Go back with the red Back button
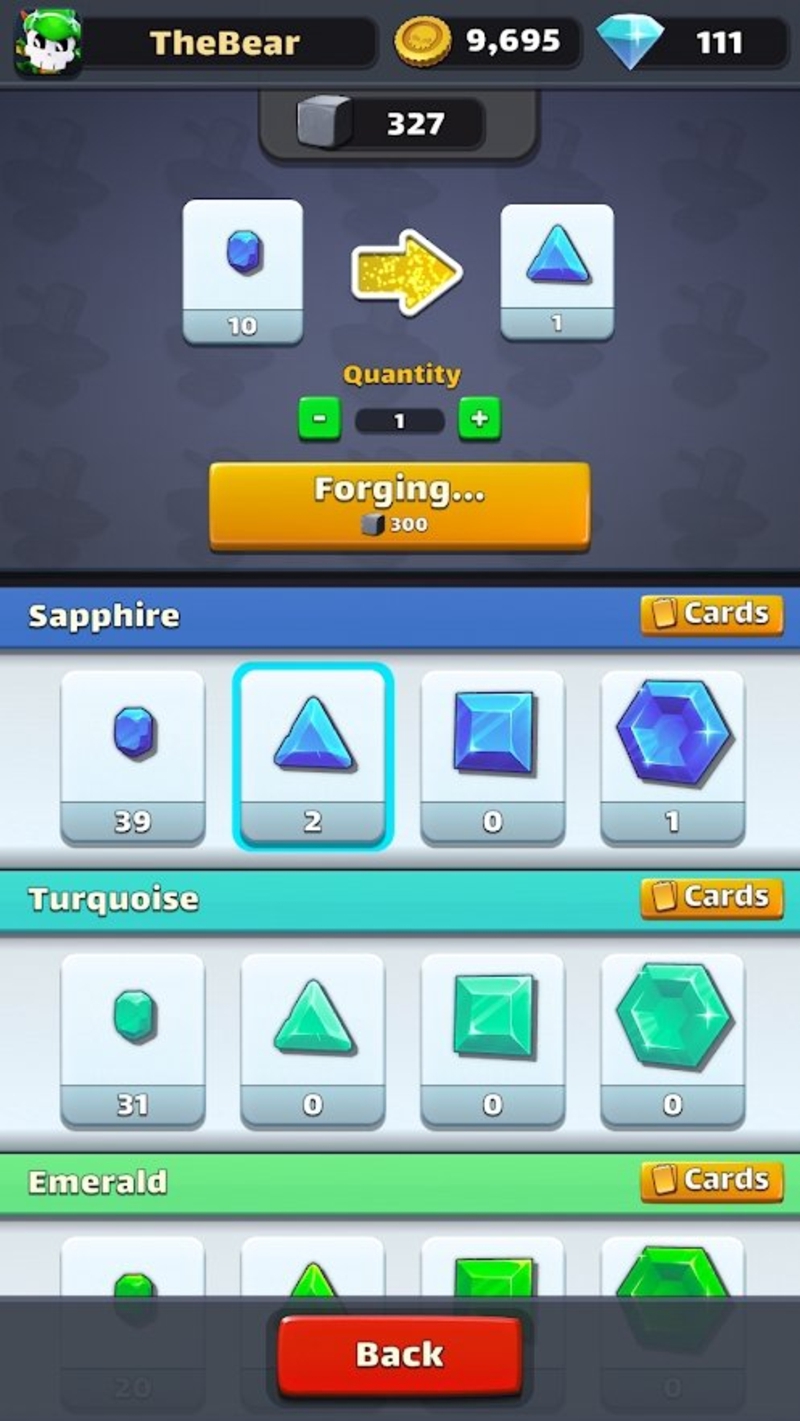The height and width of the screenshot is (1421, 800). pyautogui.click(x=400, y=1354)
